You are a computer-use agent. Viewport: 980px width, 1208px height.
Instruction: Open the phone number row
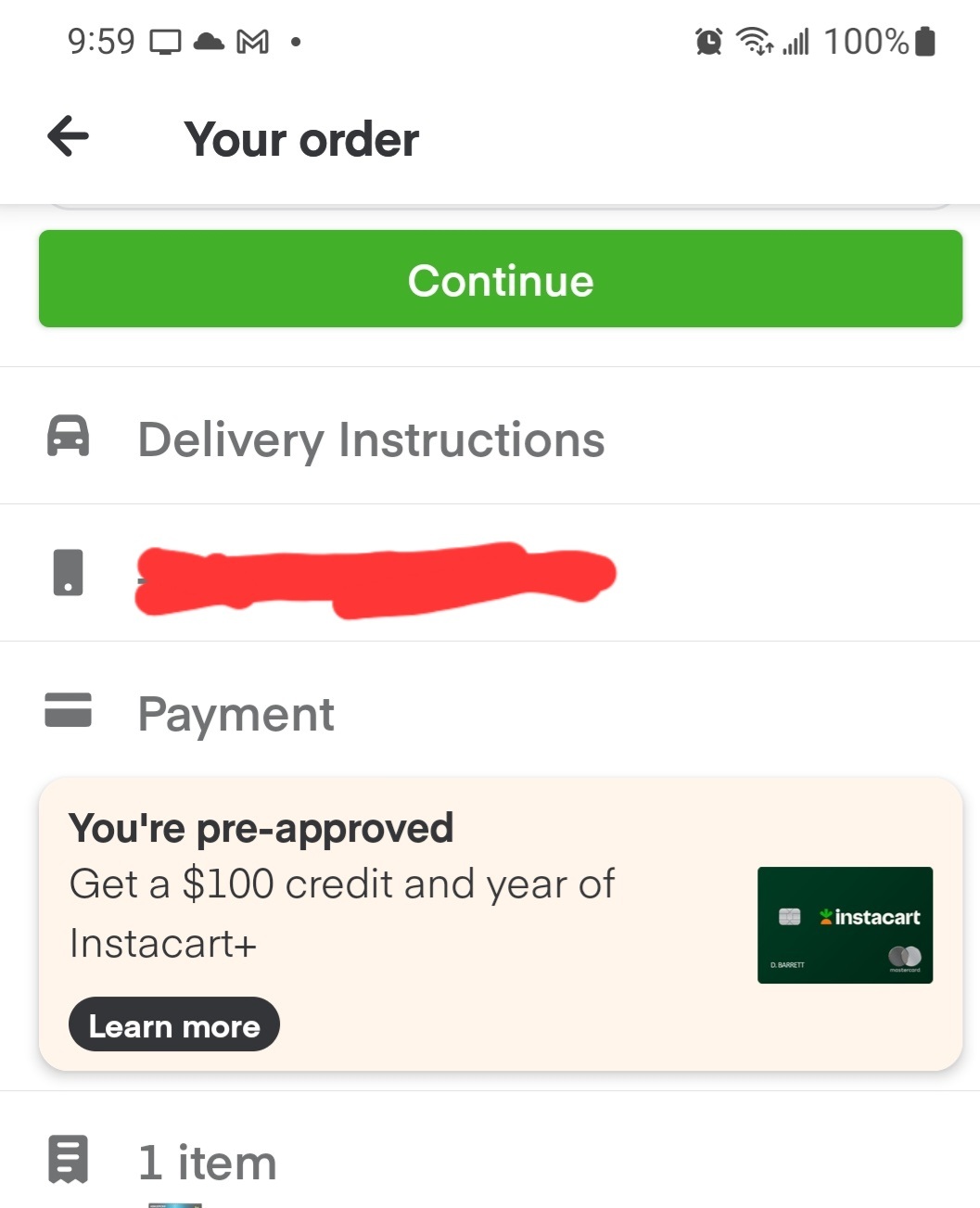[x=375, y=573]
